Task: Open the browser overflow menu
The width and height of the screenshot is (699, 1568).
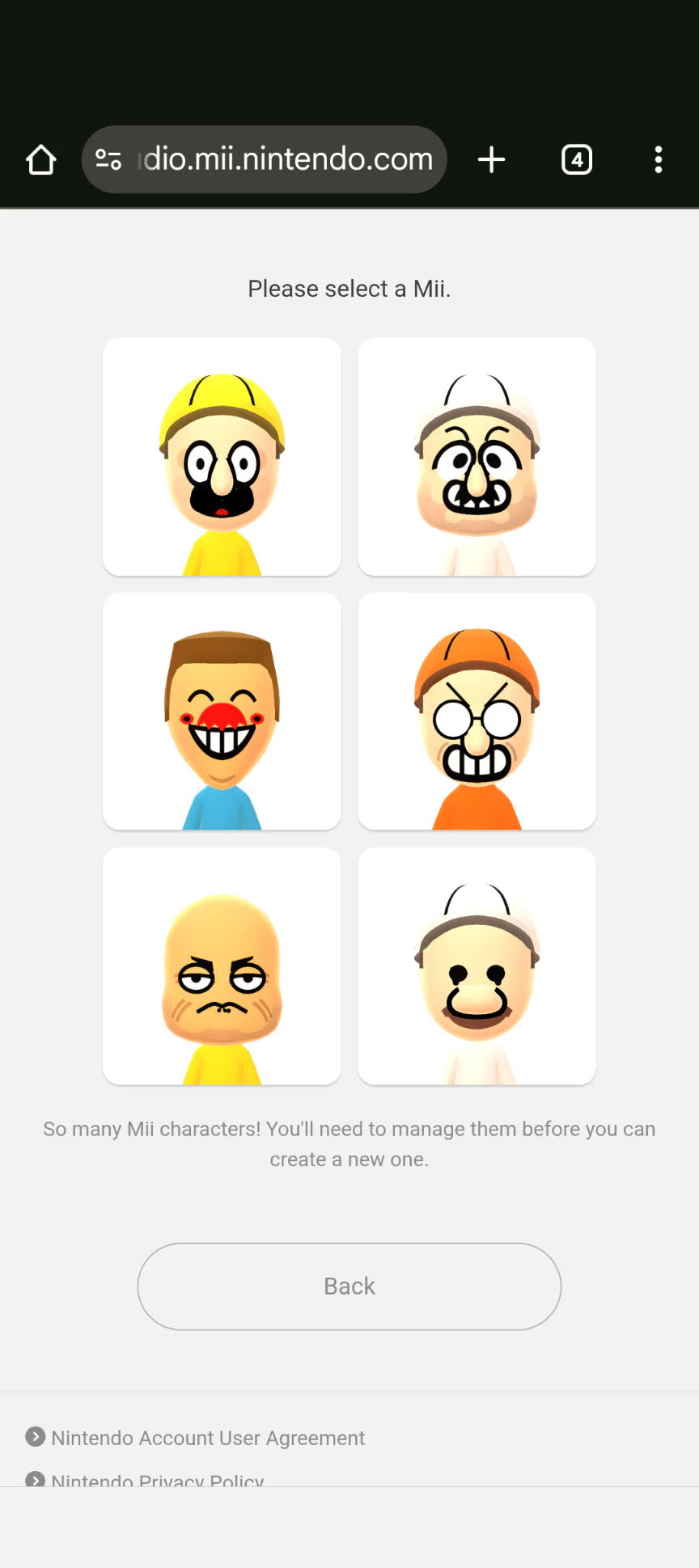Action: pyautogui.click(x=659, y=159)
